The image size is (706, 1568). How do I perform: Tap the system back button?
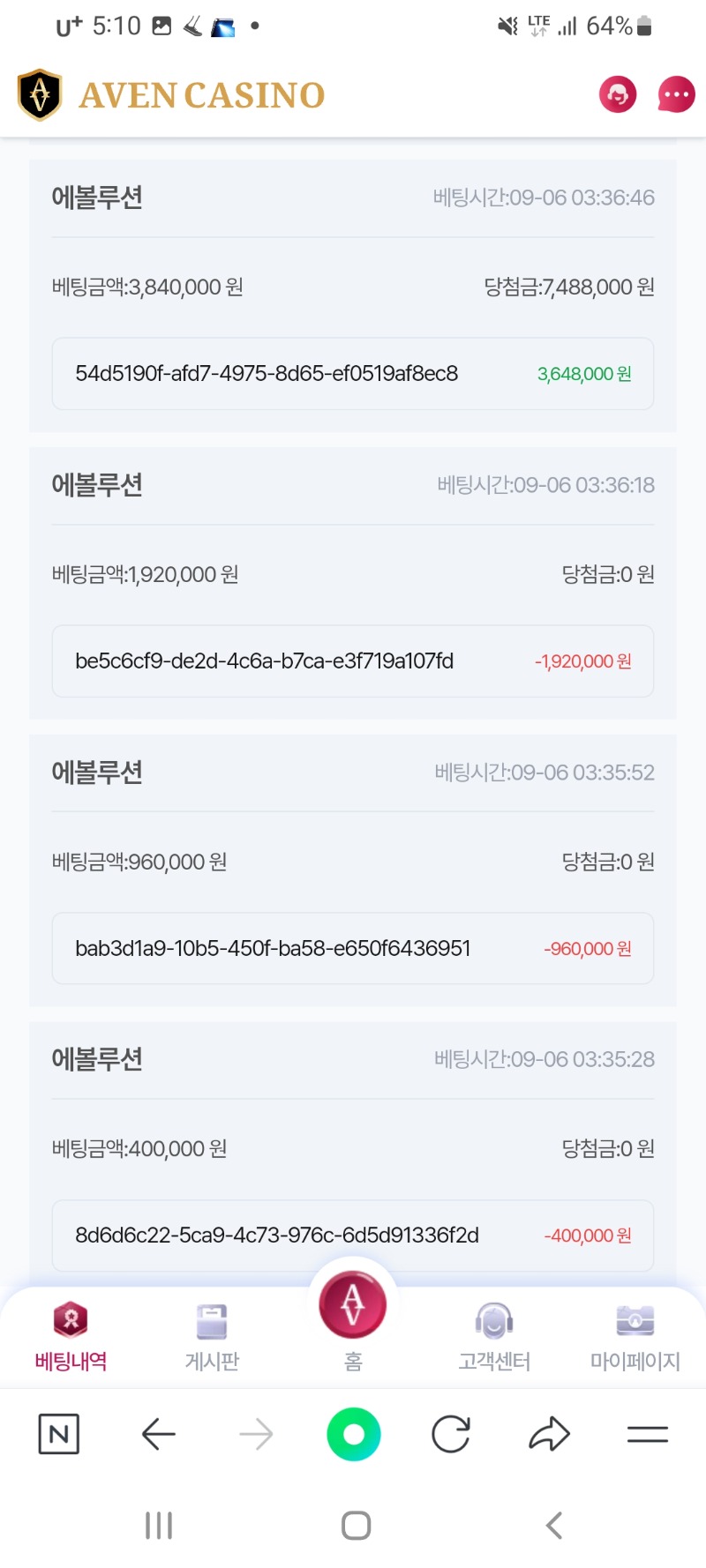pos(554,1526)
